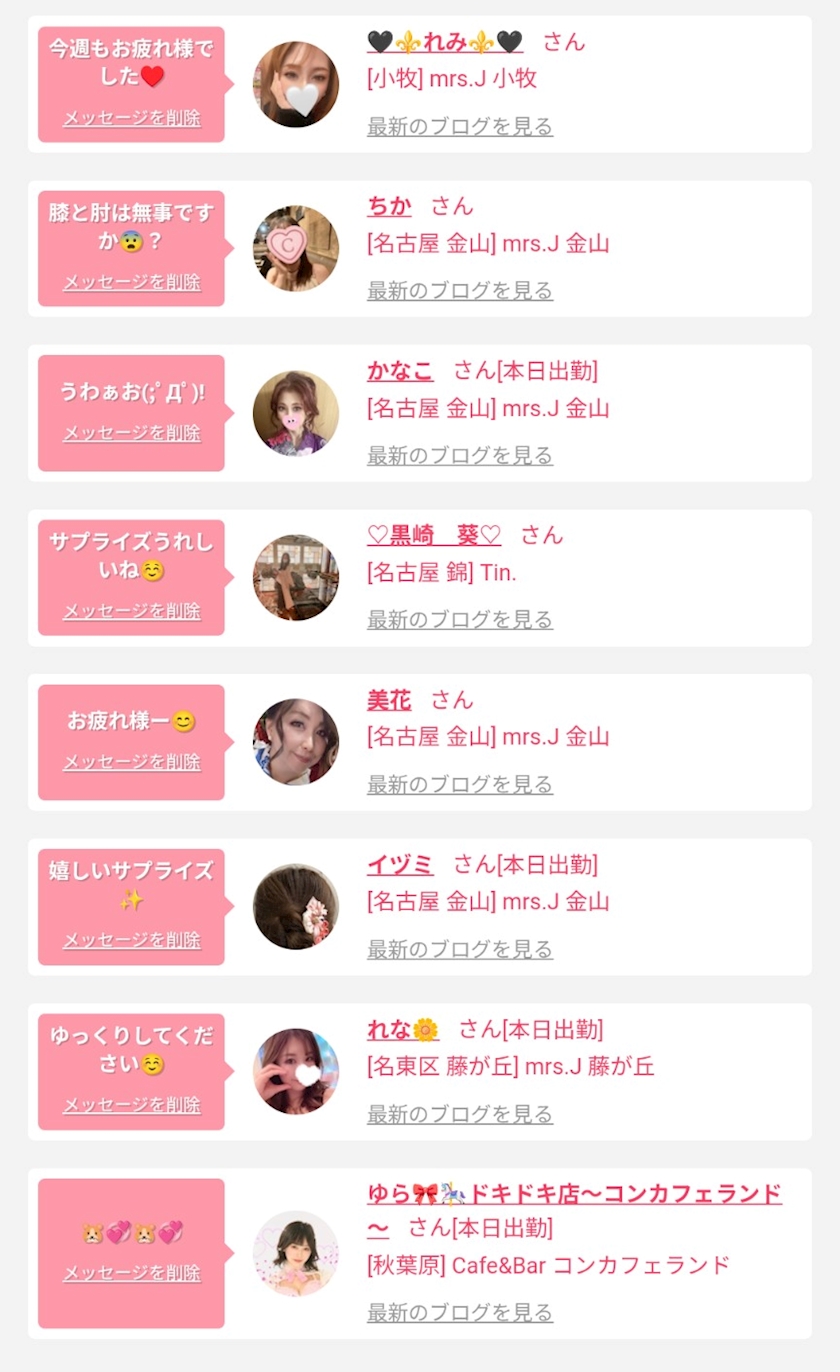
Task: Delete the うわぁお message
Action: [132, 433]
